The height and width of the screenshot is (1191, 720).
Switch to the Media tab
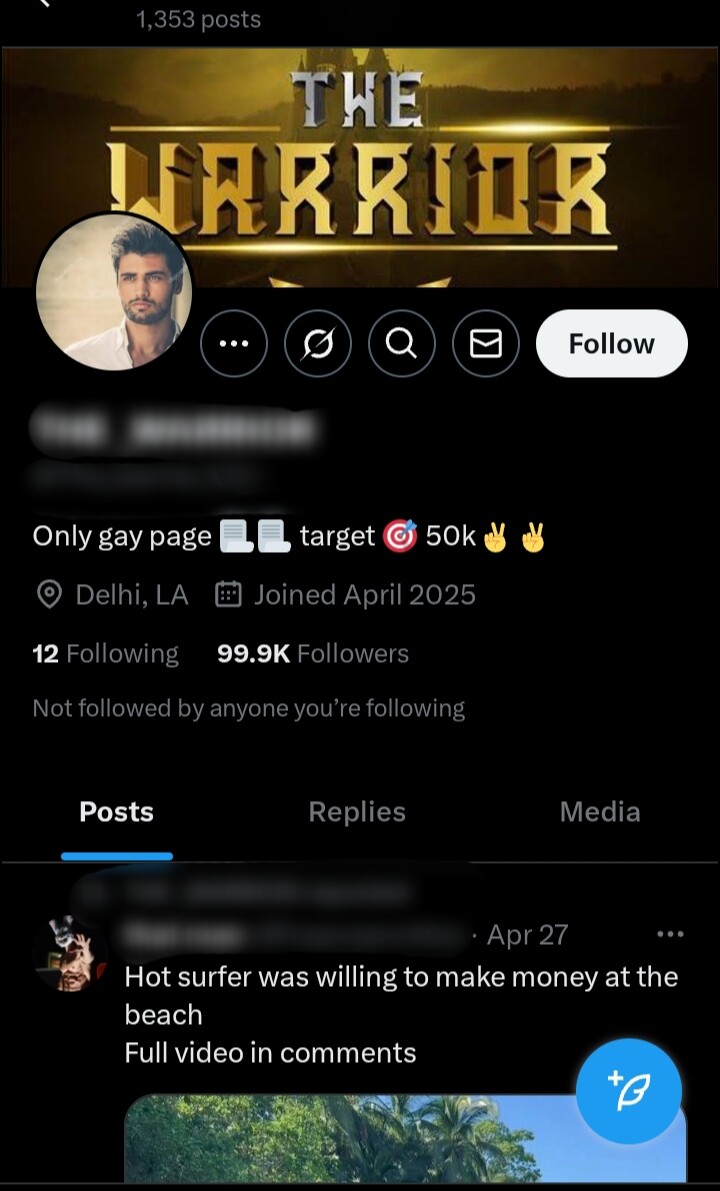[x=600, y=812]
